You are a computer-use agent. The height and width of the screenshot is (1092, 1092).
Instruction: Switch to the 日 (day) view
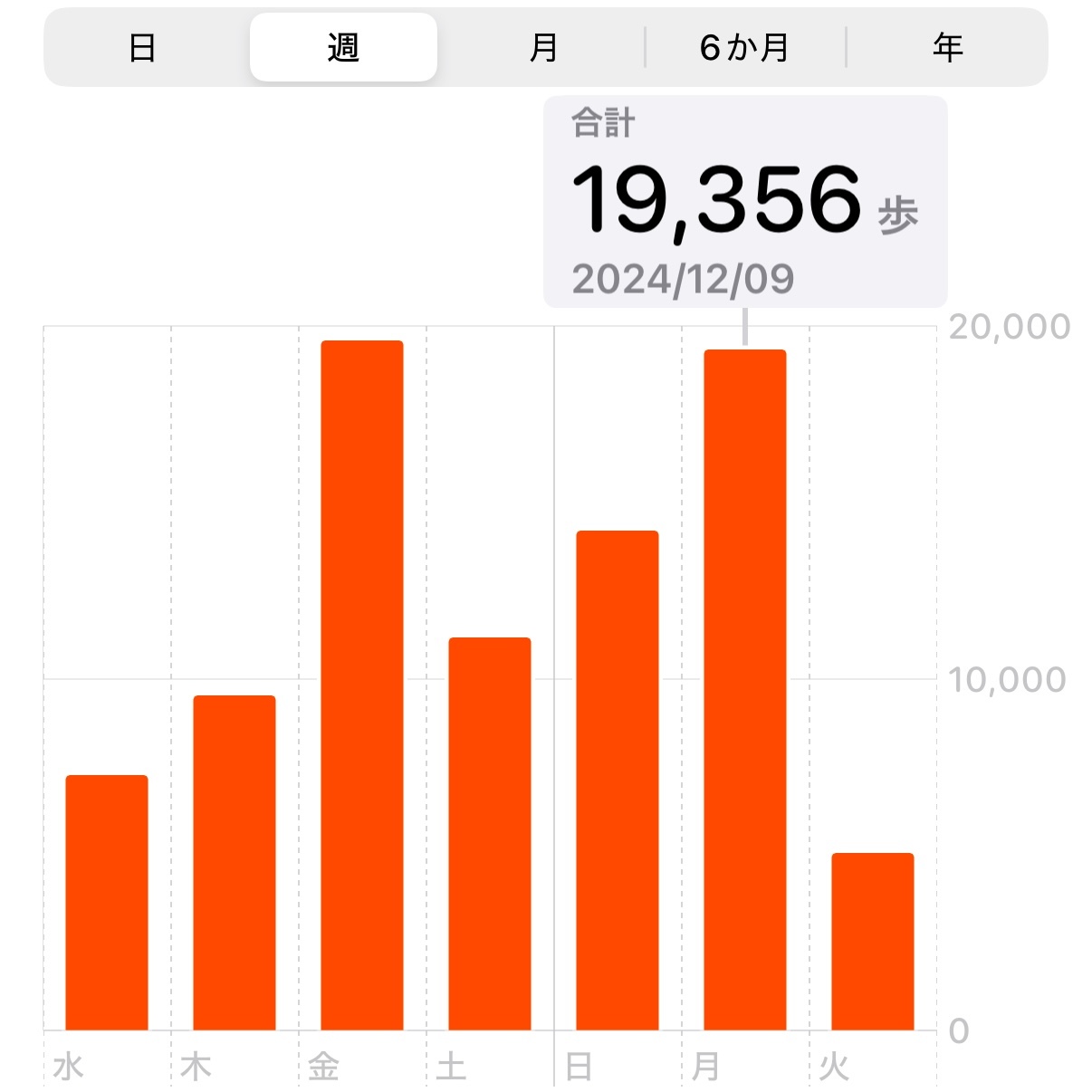(142, 47)
